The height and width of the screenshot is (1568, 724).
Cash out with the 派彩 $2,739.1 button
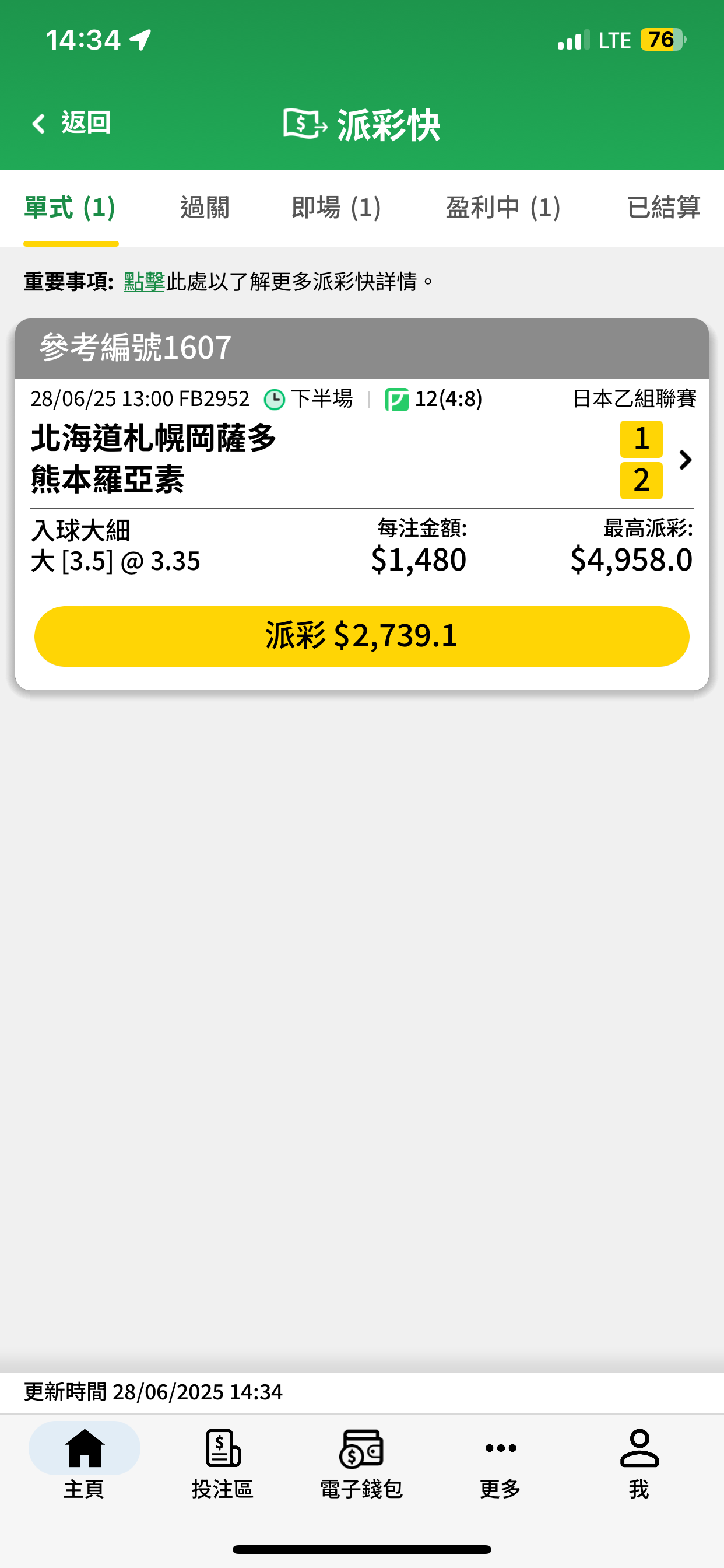click(362, 636)
